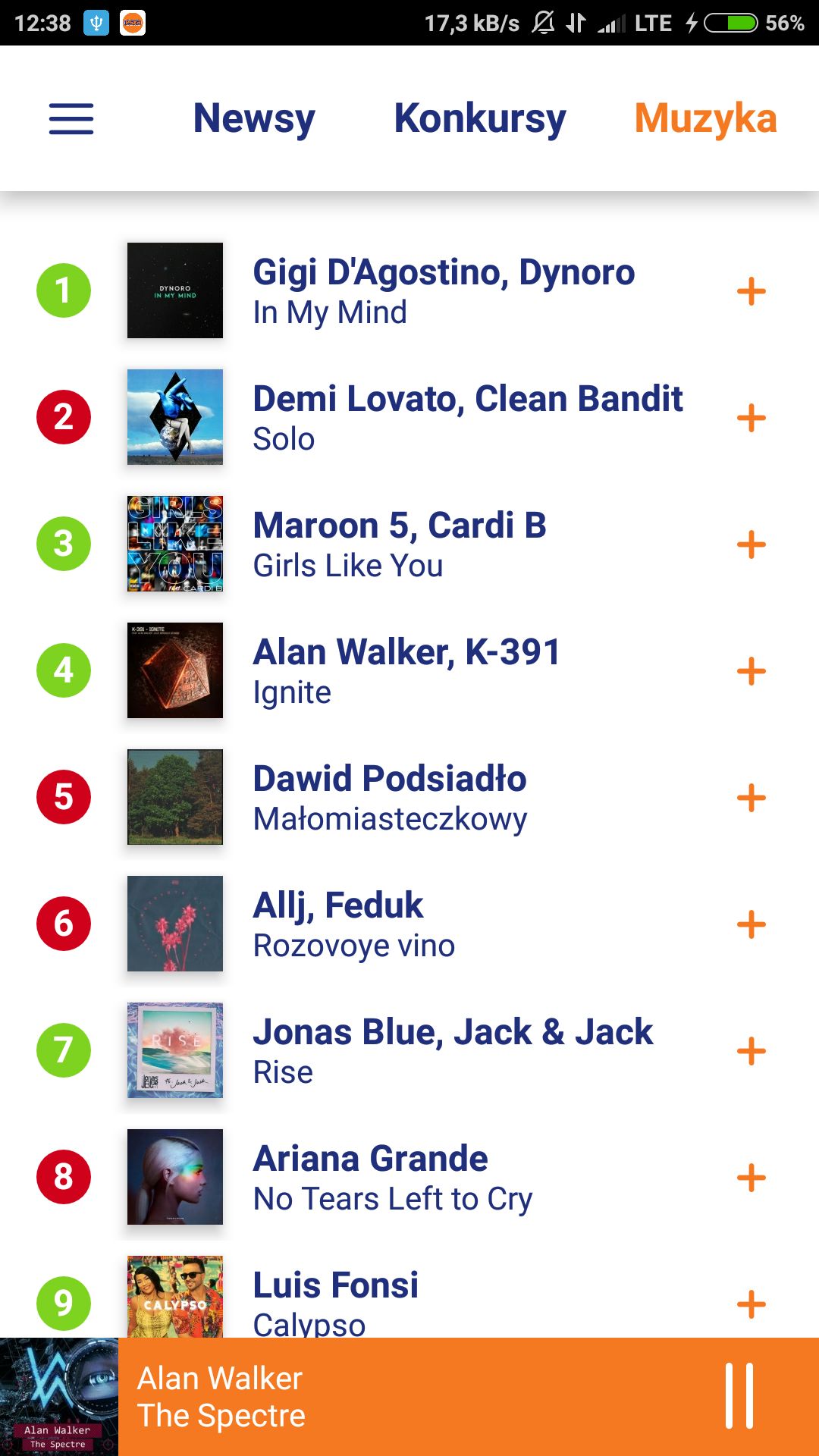Tap the plus icon for Rozovoye vino

752,924
